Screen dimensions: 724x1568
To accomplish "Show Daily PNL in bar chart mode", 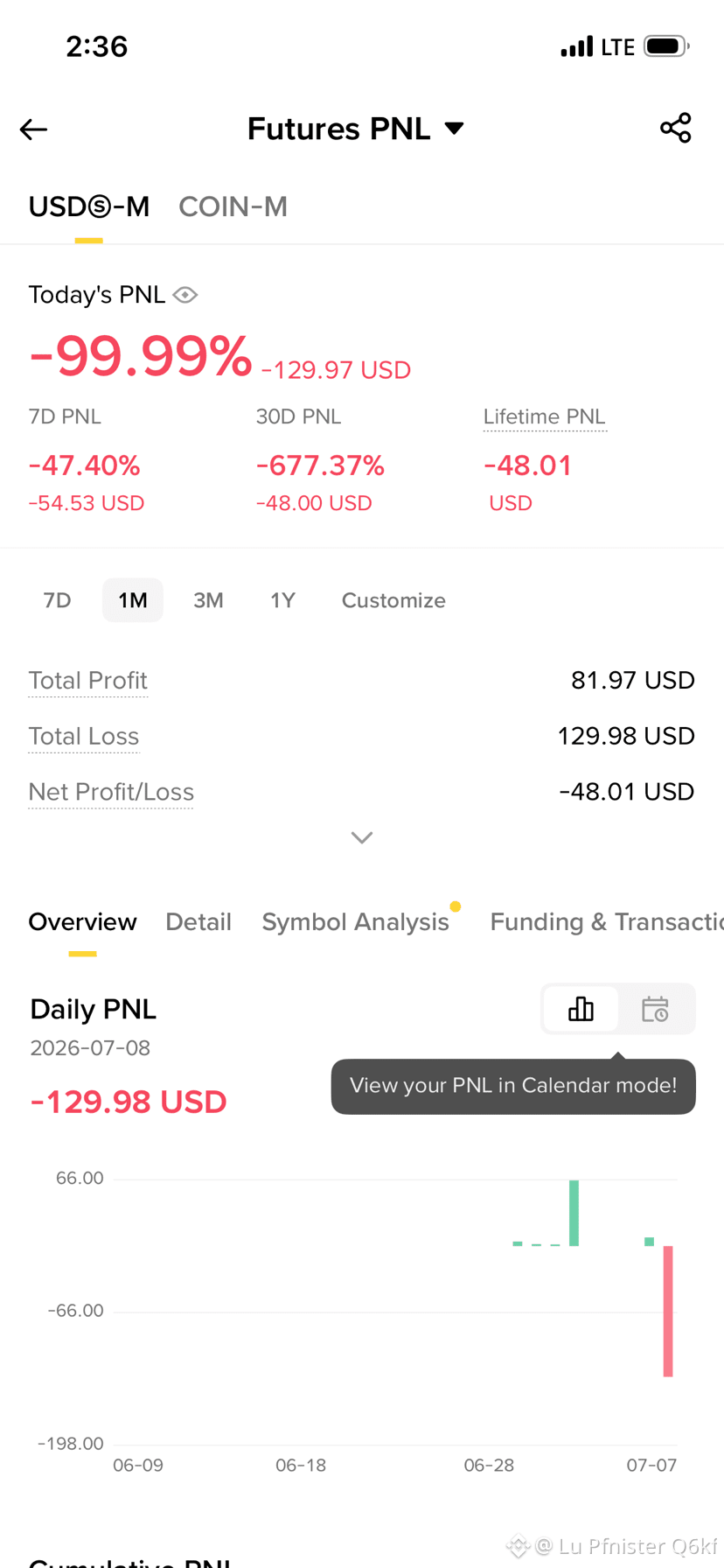I will (581, 1009).
